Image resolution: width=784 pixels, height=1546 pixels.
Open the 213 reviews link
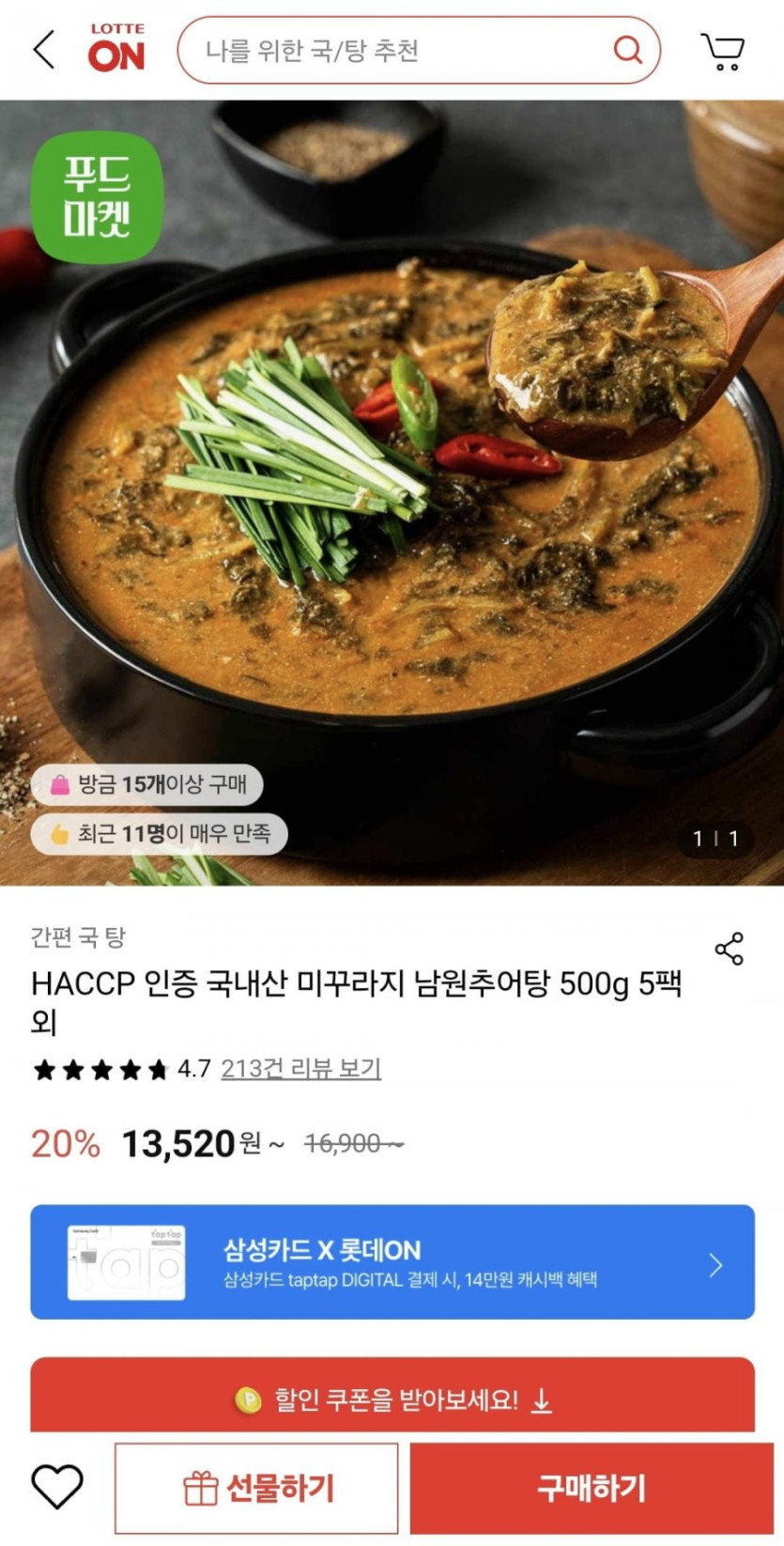[x=300, y=1069]
